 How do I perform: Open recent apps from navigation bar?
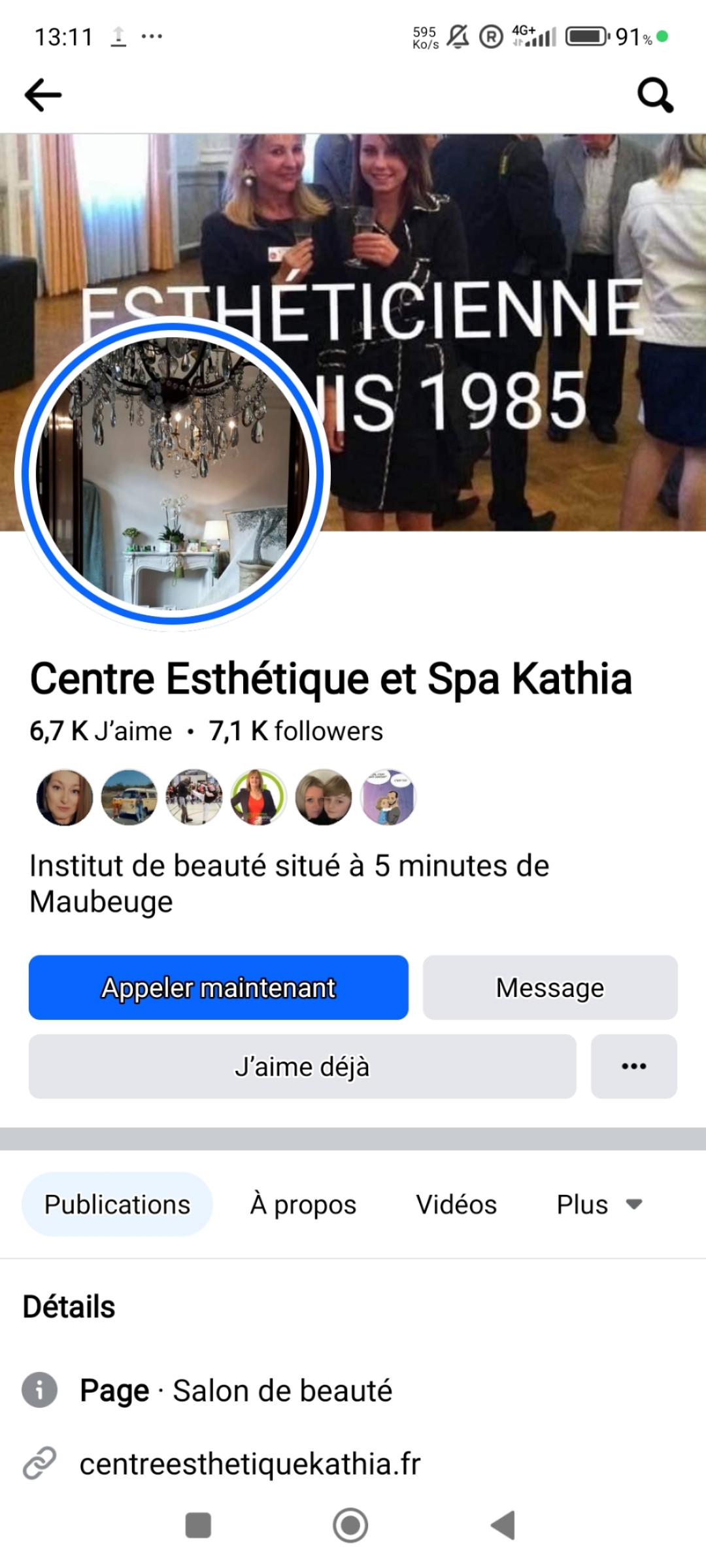tap(198, 1526)
